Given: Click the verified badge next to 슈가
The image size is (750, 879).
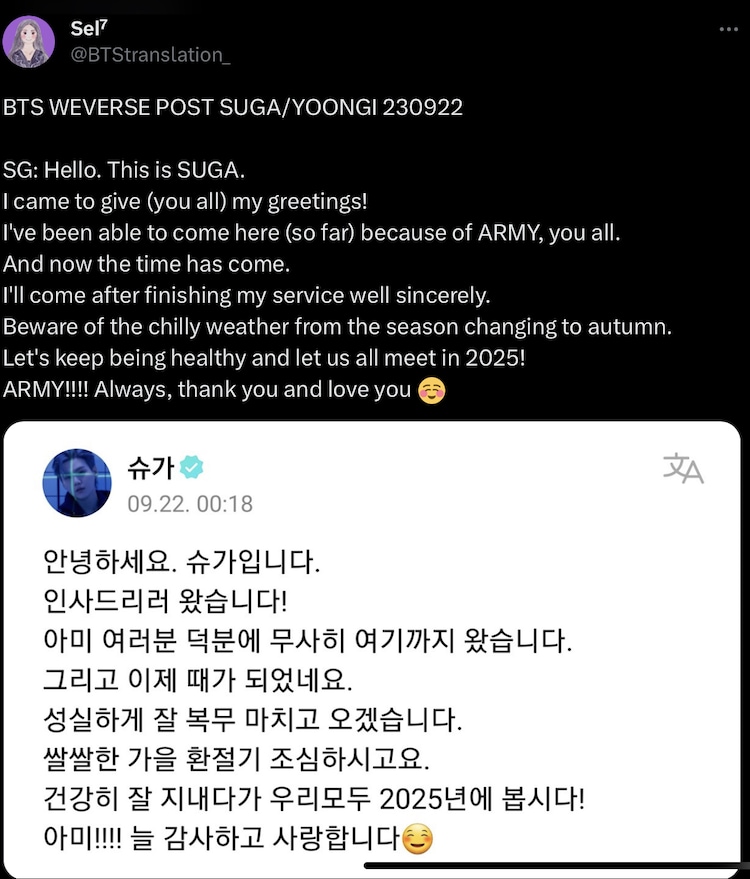Looking at the screenshot, I should [x=192, y=467].
